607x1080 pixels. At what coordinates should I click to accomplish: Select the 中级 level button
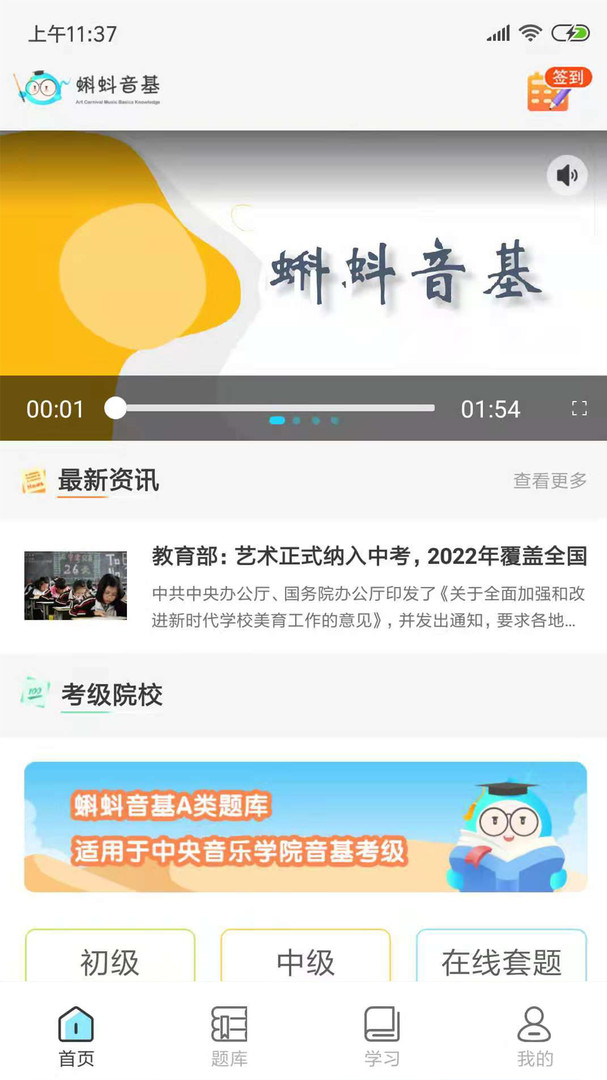pyautogui.click(x=305, y=960)
